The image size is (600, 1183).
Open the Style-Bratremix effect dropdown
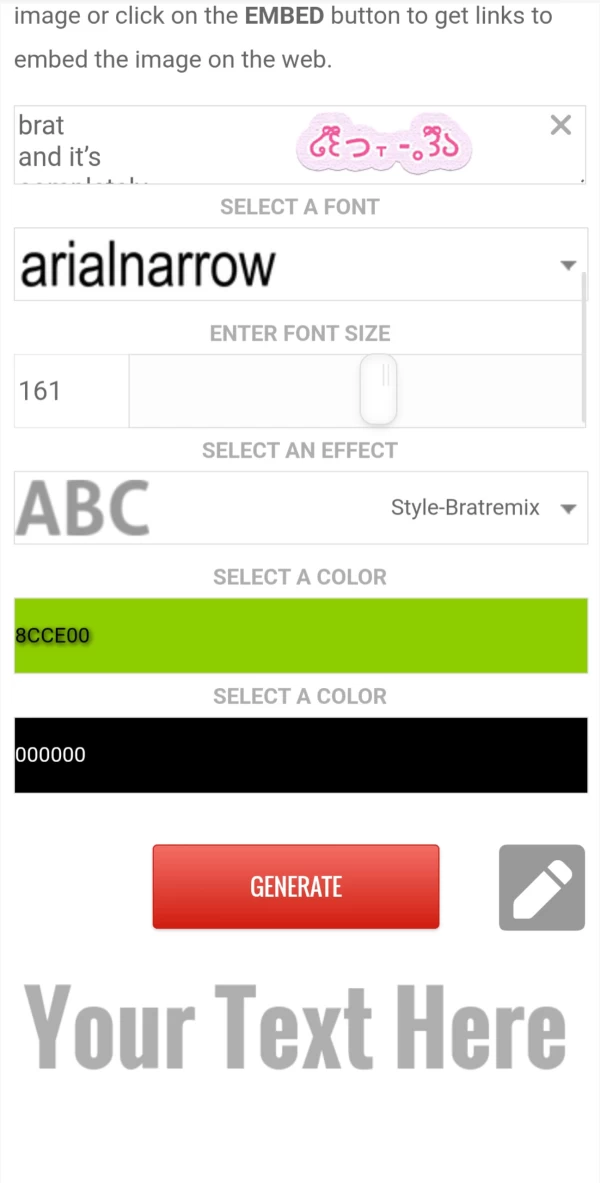(x=482, y=508)
